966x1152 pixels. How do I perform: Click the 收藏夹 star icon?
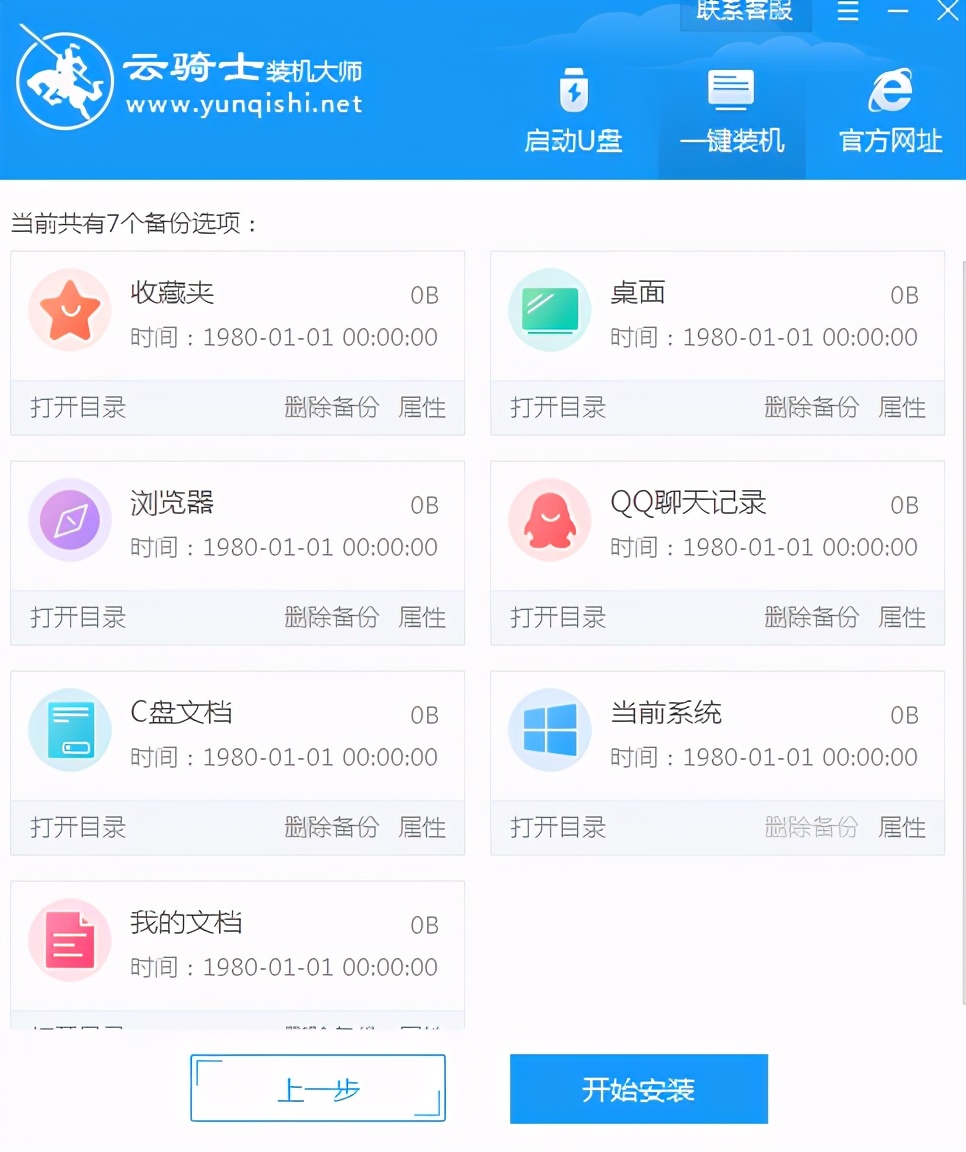(x=69, y=310)
